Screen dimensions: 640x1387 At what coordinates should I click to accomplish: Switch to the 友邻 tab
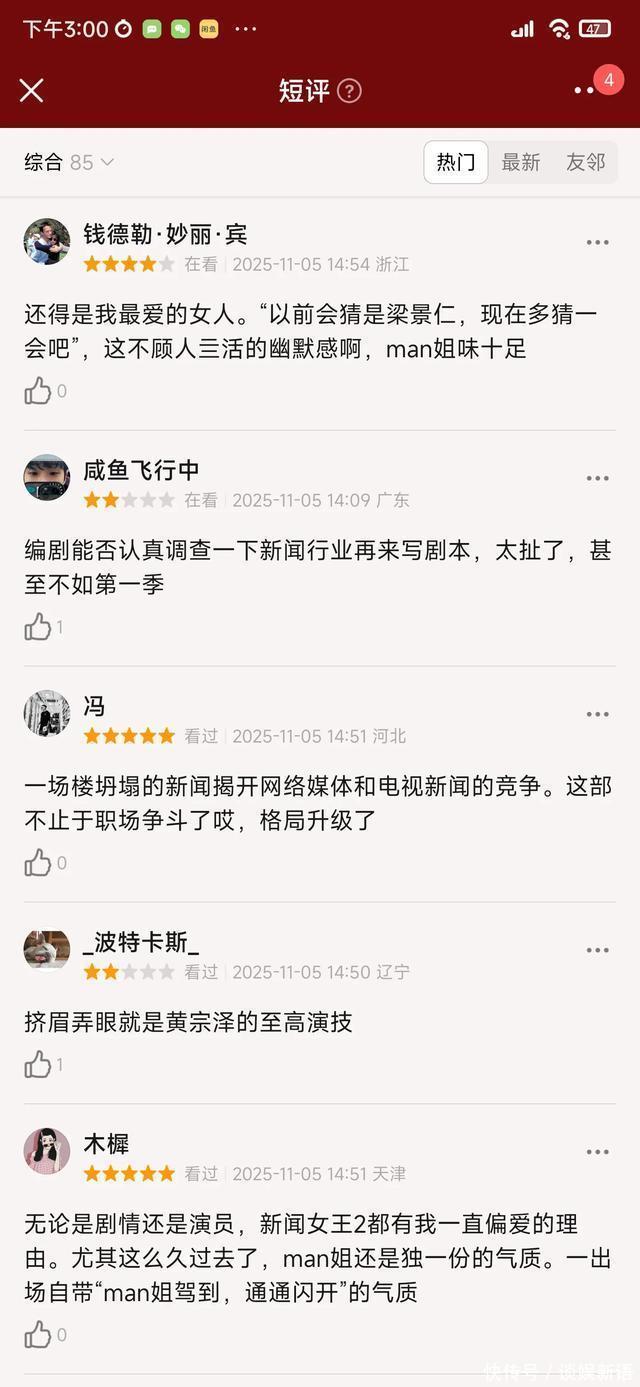(x=585, y=162)
